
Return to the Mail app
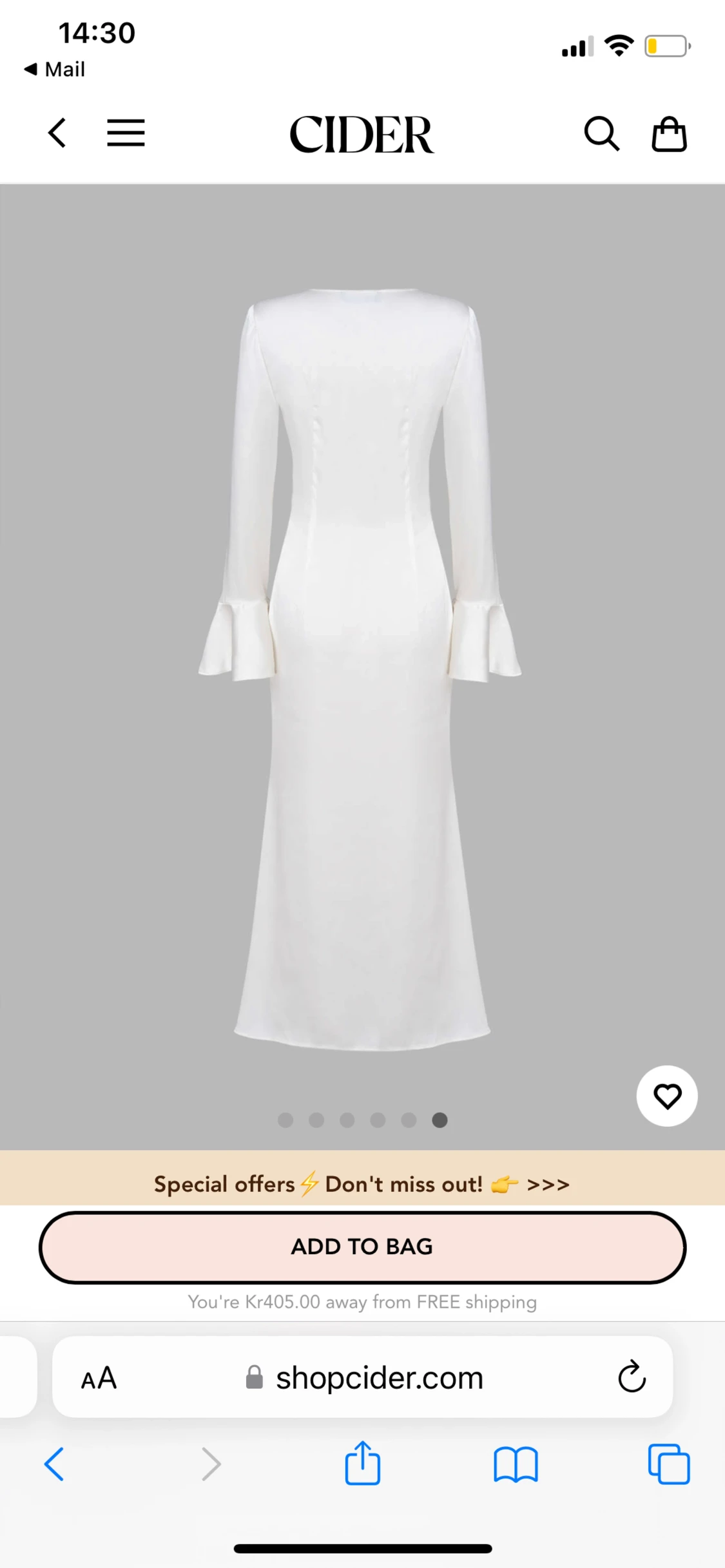click(x=55, y=69)
